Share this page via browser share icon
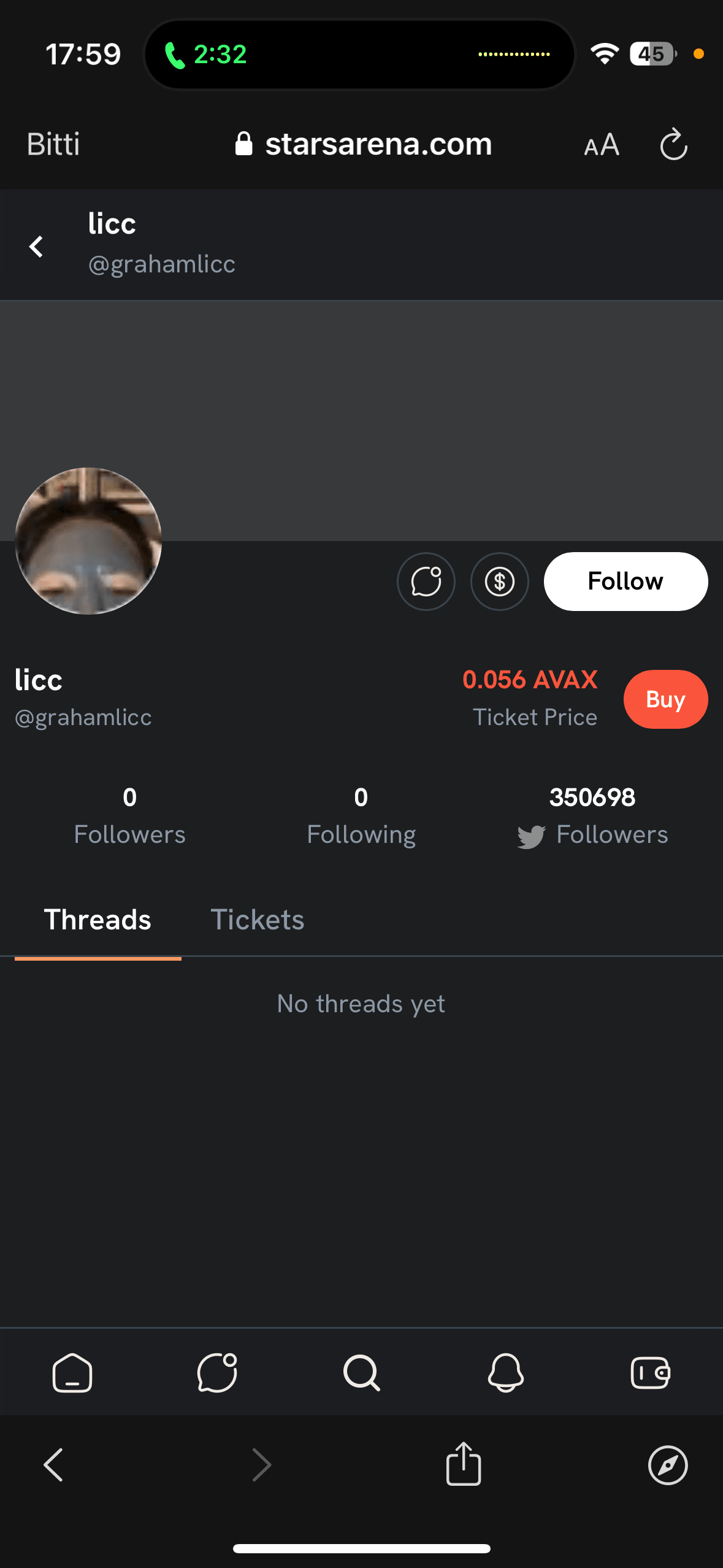Viewport: 723px width, 1568px height. [x=463, y=1464]
